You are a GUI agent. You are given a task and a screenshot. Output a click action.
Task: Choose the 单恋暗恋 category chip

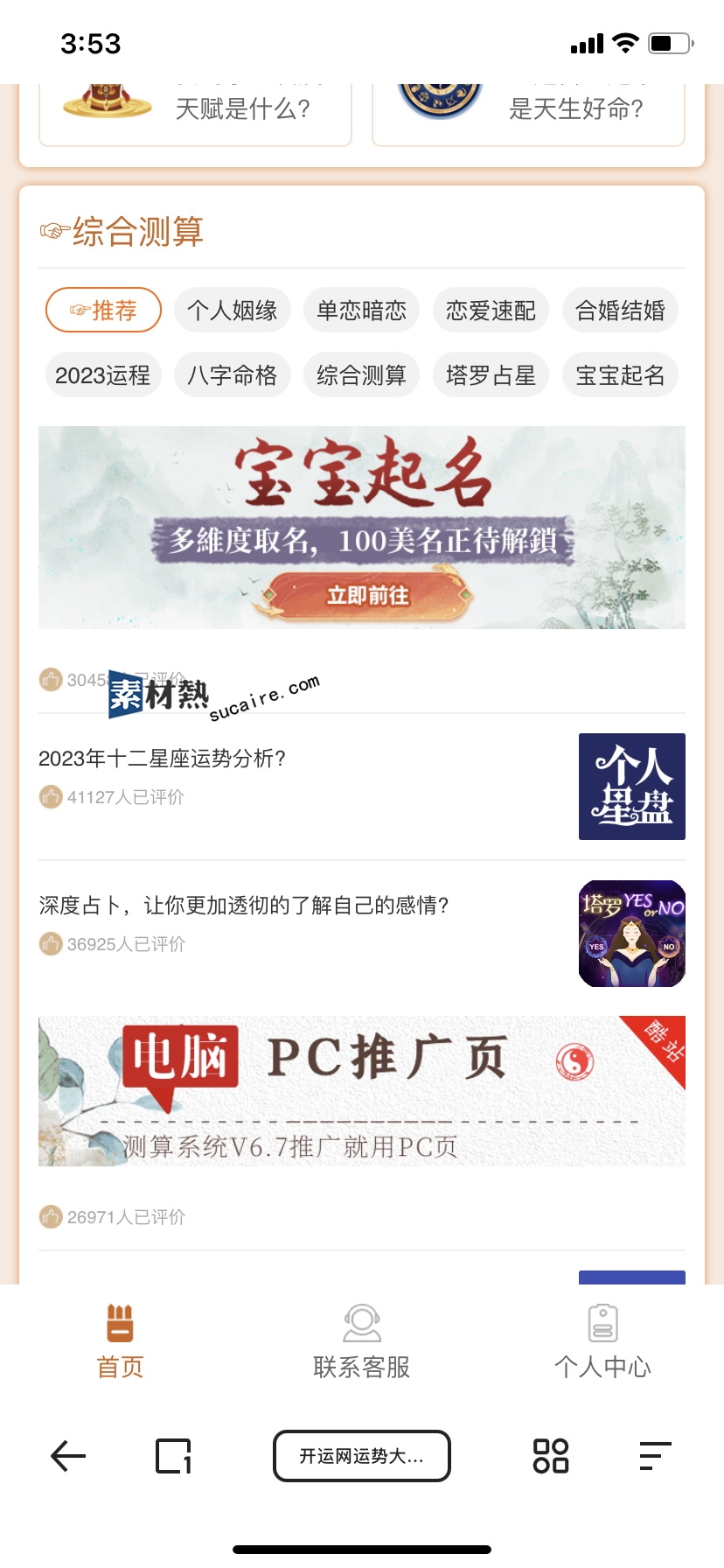coord(361,310)
